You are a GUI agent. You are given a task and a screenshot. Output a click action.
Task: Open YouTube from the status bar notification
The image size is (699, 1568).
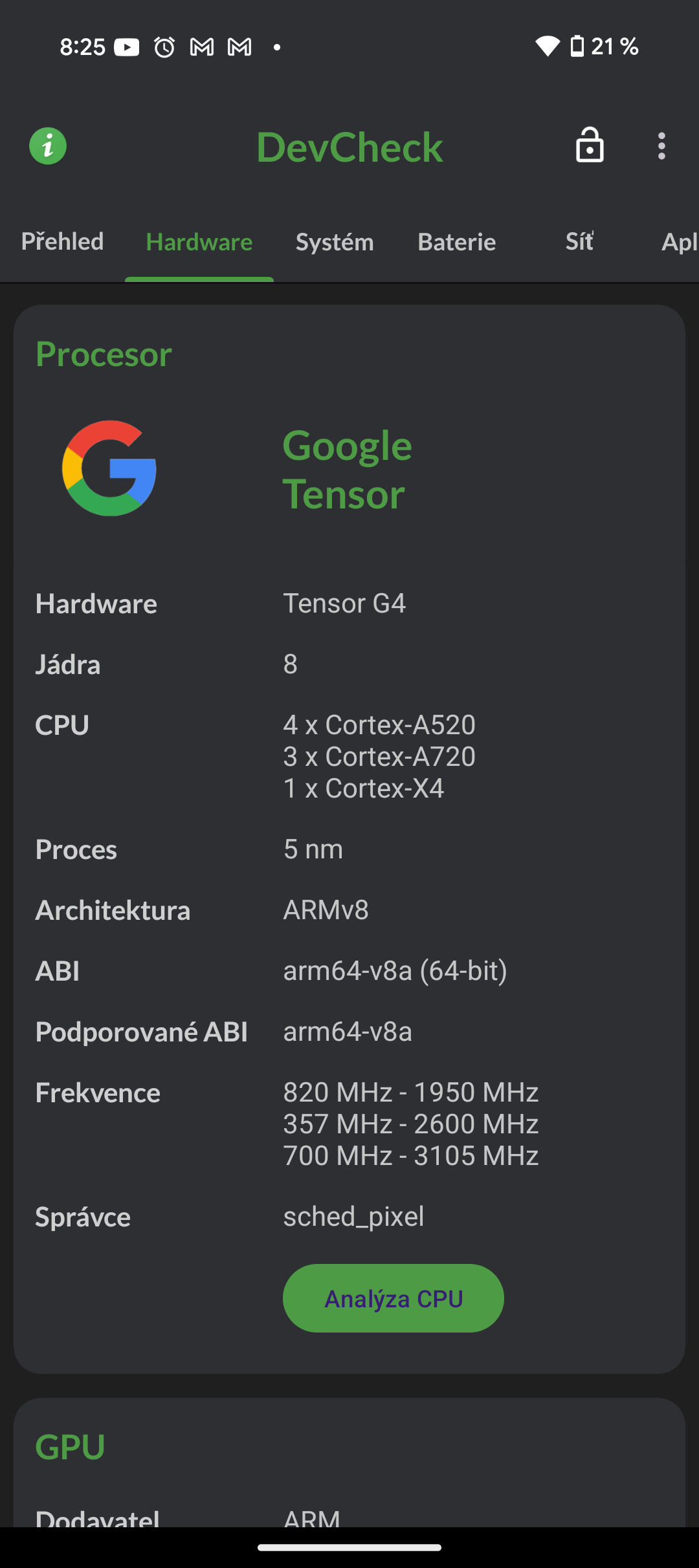pos(127,47)
